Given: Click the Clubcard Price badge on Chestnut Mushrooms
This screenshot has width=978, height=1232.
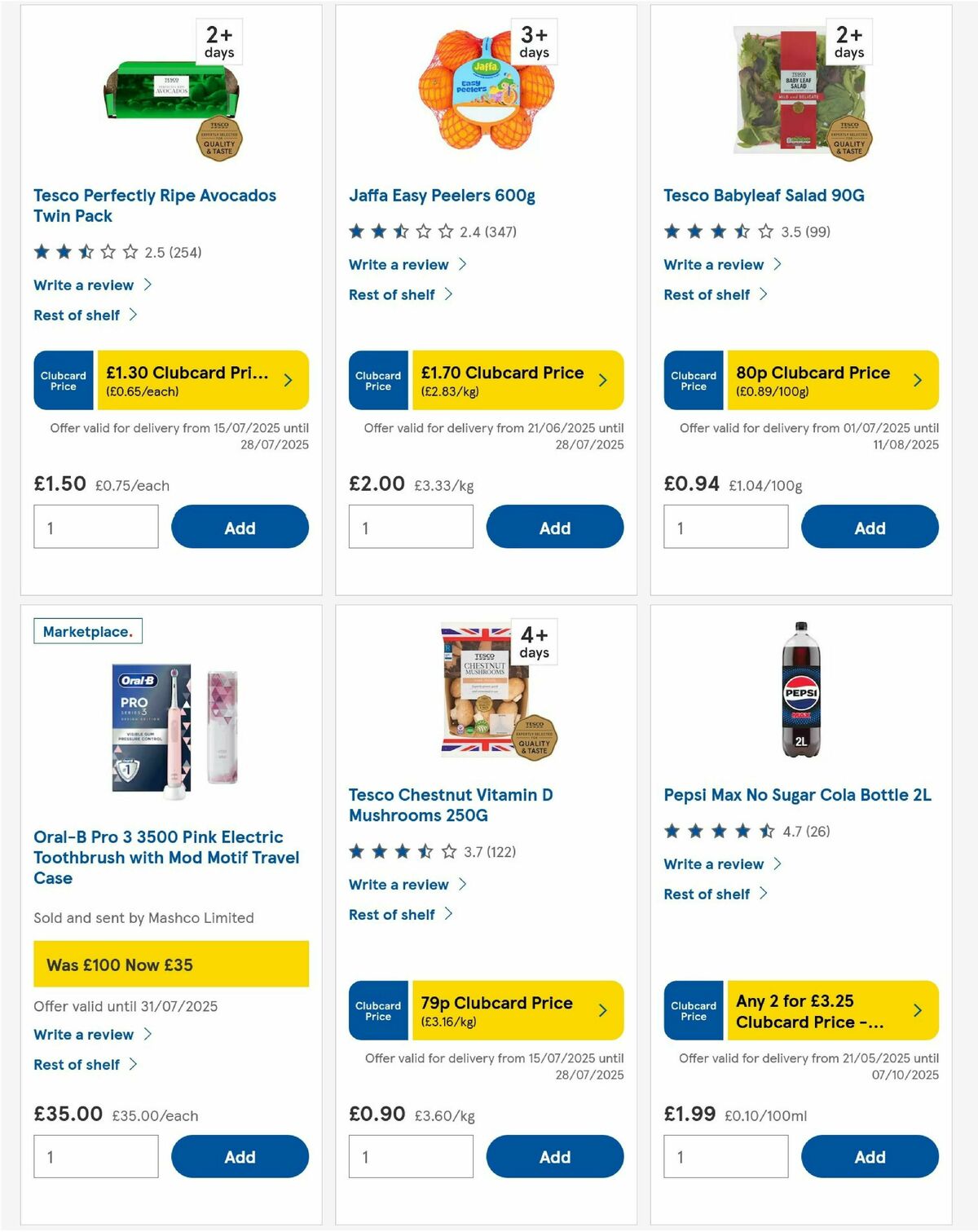Looking at the screenshot, I should (378, 1010).
